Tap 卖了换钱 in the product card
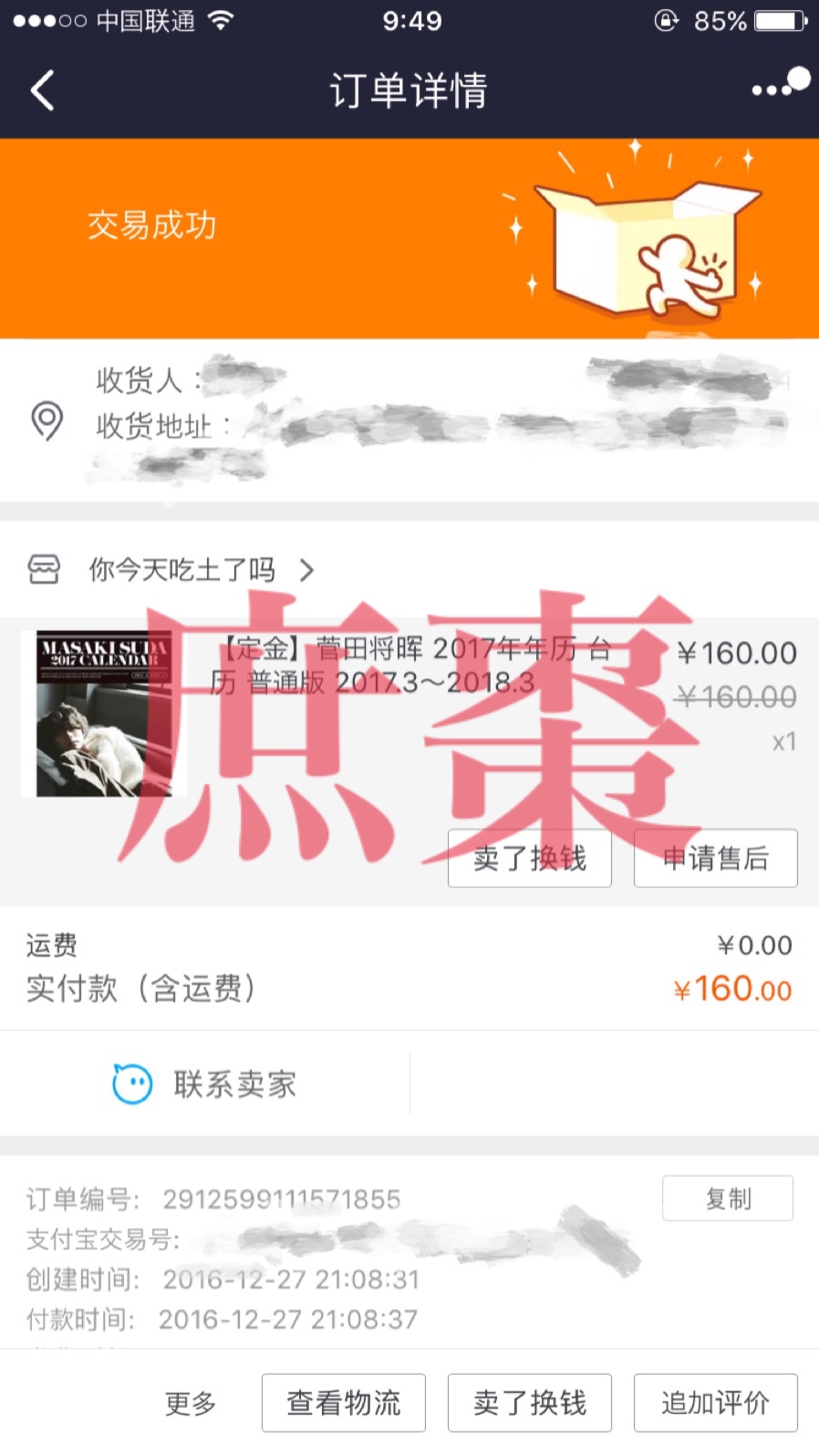 pyautogui.click(x=529, y=858)
